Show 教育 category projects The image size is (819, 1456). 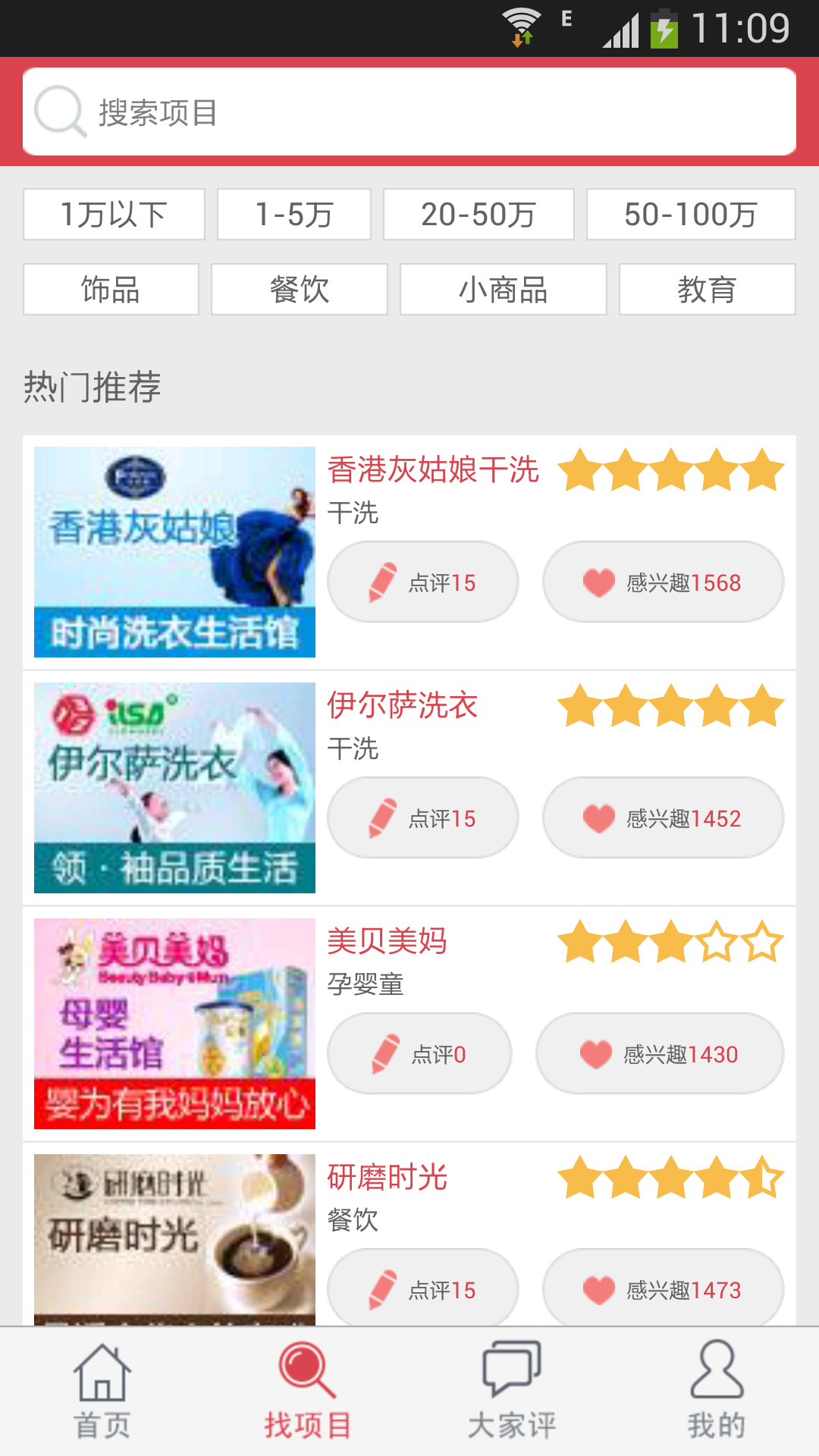click(707, 290)
